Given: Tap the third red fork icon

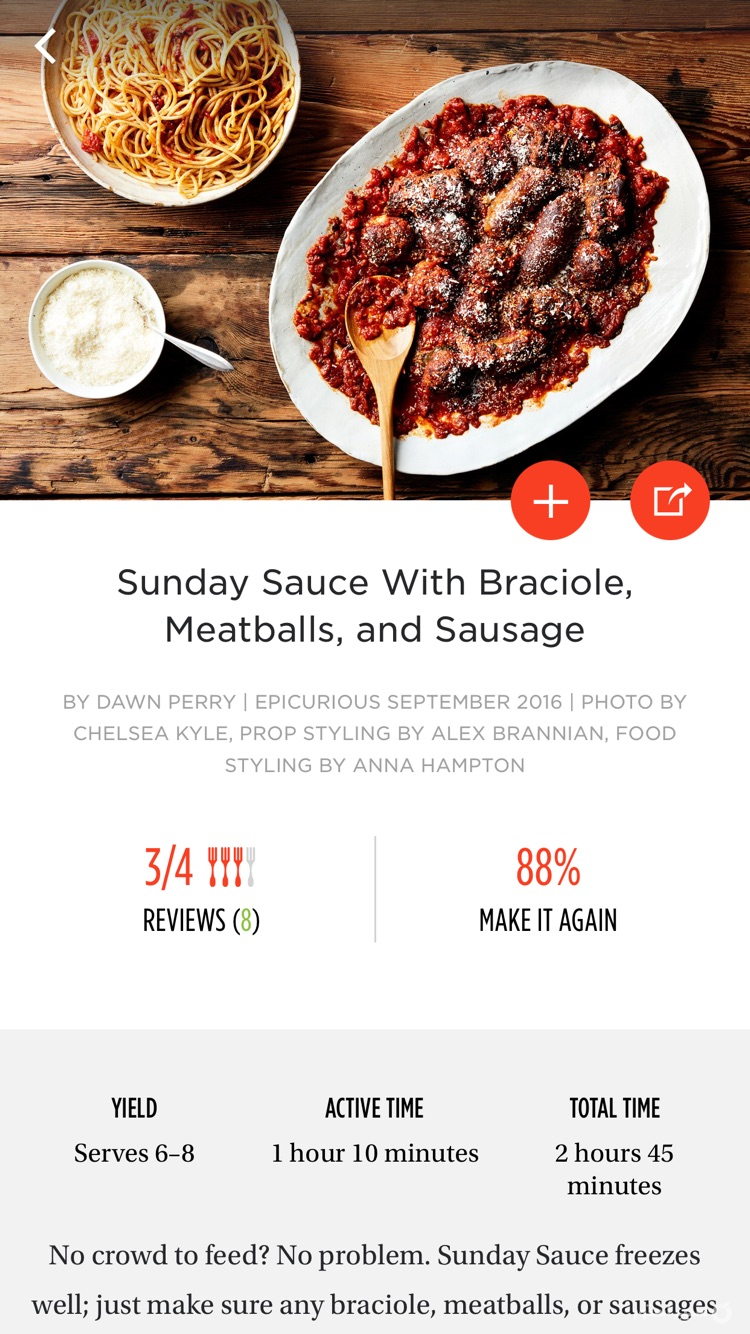Looking at the screenshot, I should tap(237, 866).
